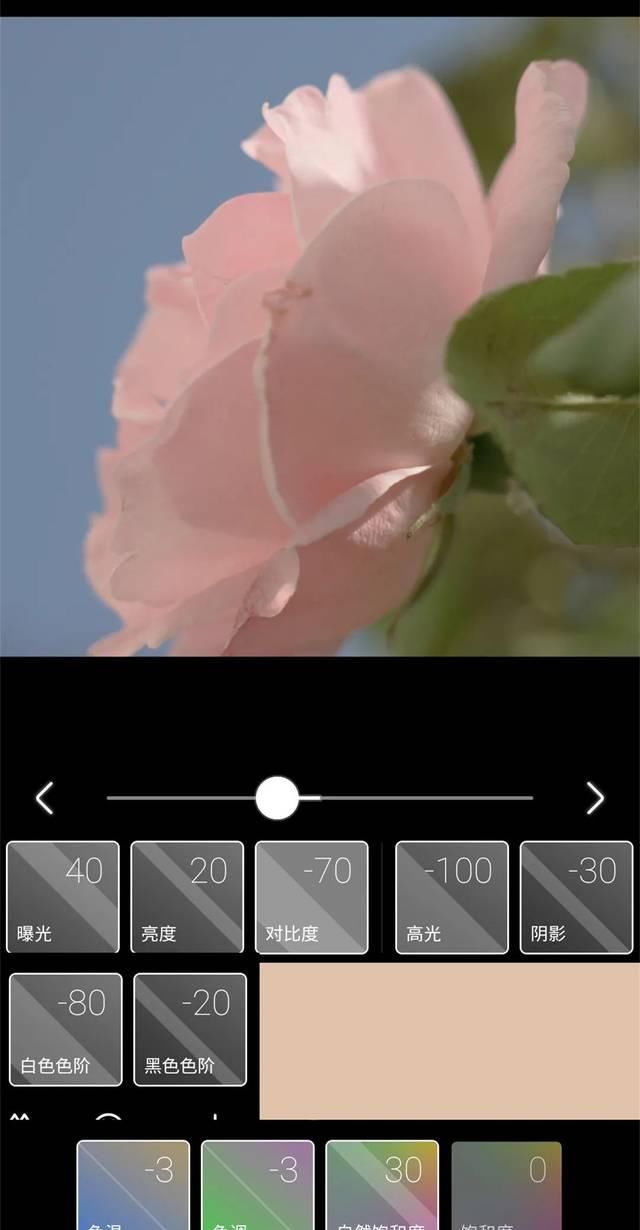Adjust the 阴影 shadows setting
The width and height of the screenshot is (640, 1230).
576,897
